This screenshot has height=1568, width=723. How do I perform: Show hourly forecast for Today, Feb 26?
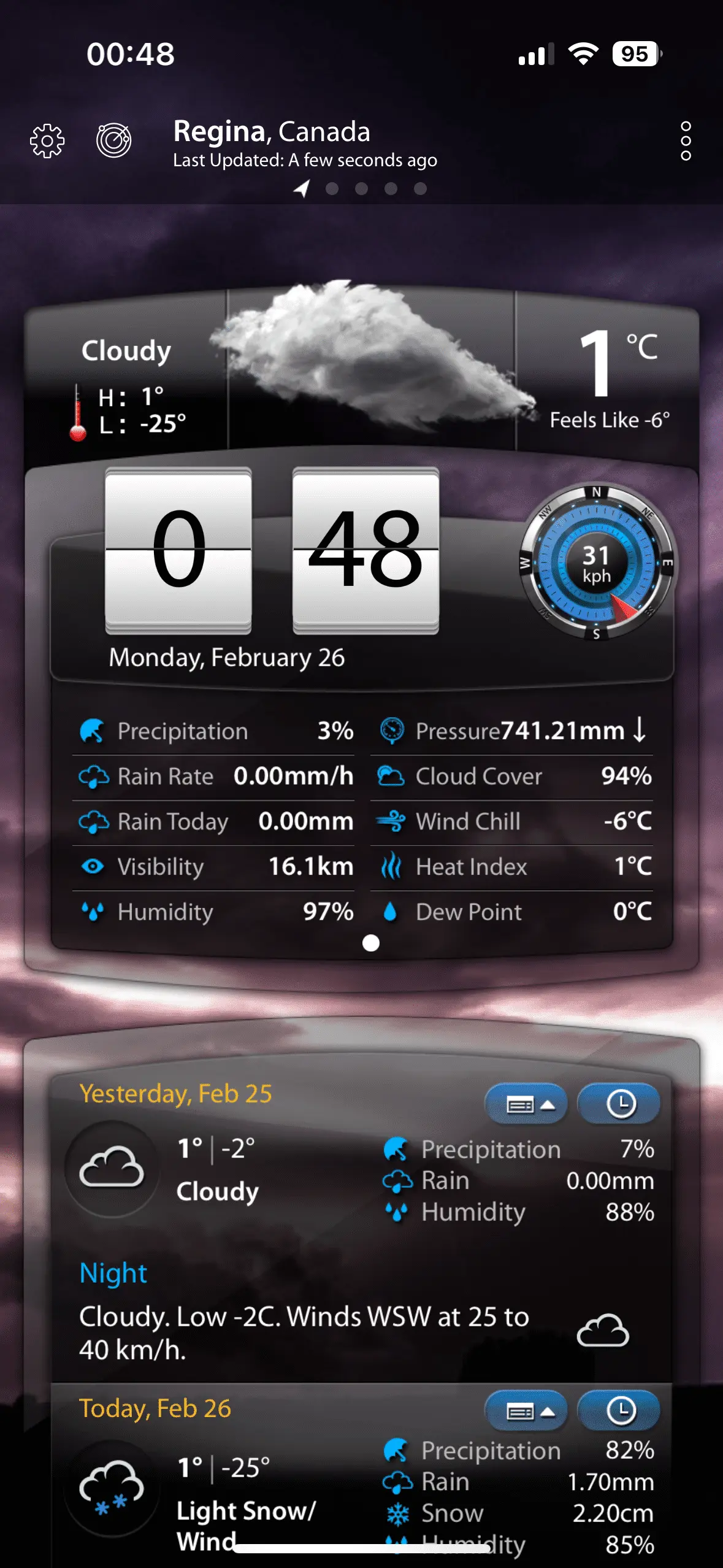[x=620, y=1412]
